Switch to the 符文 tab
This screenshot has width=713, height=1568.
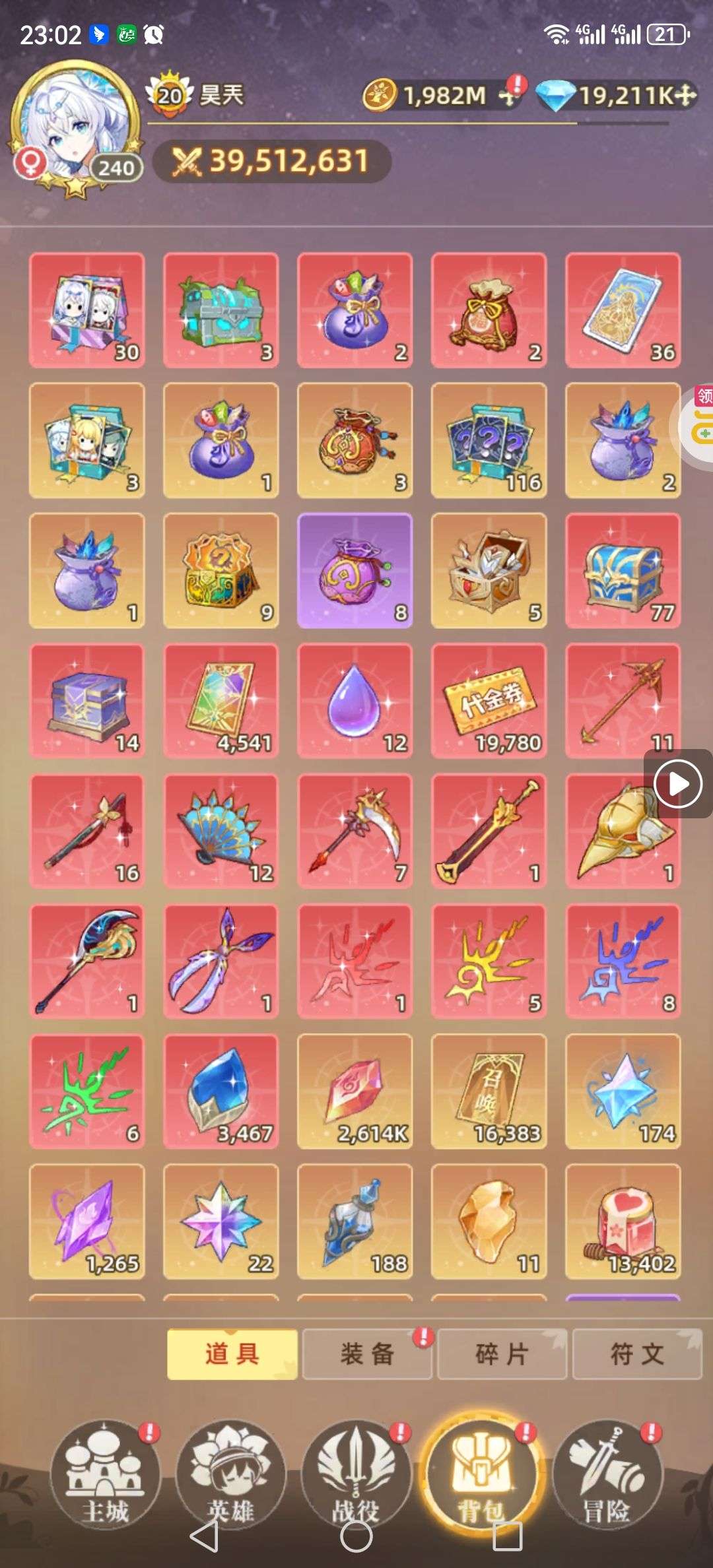coord(637,1355)
